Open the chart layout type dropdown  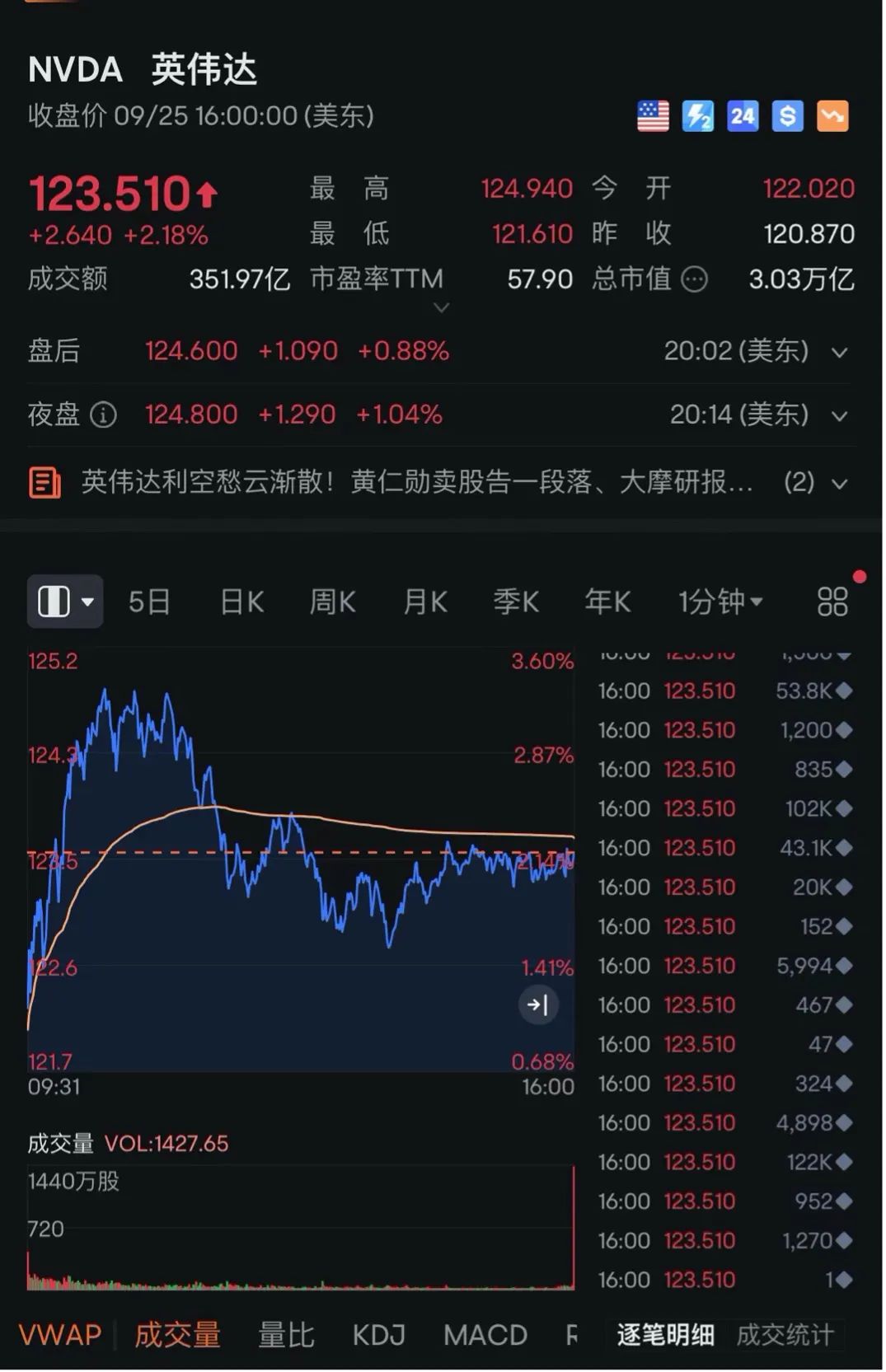pos(65,602)
